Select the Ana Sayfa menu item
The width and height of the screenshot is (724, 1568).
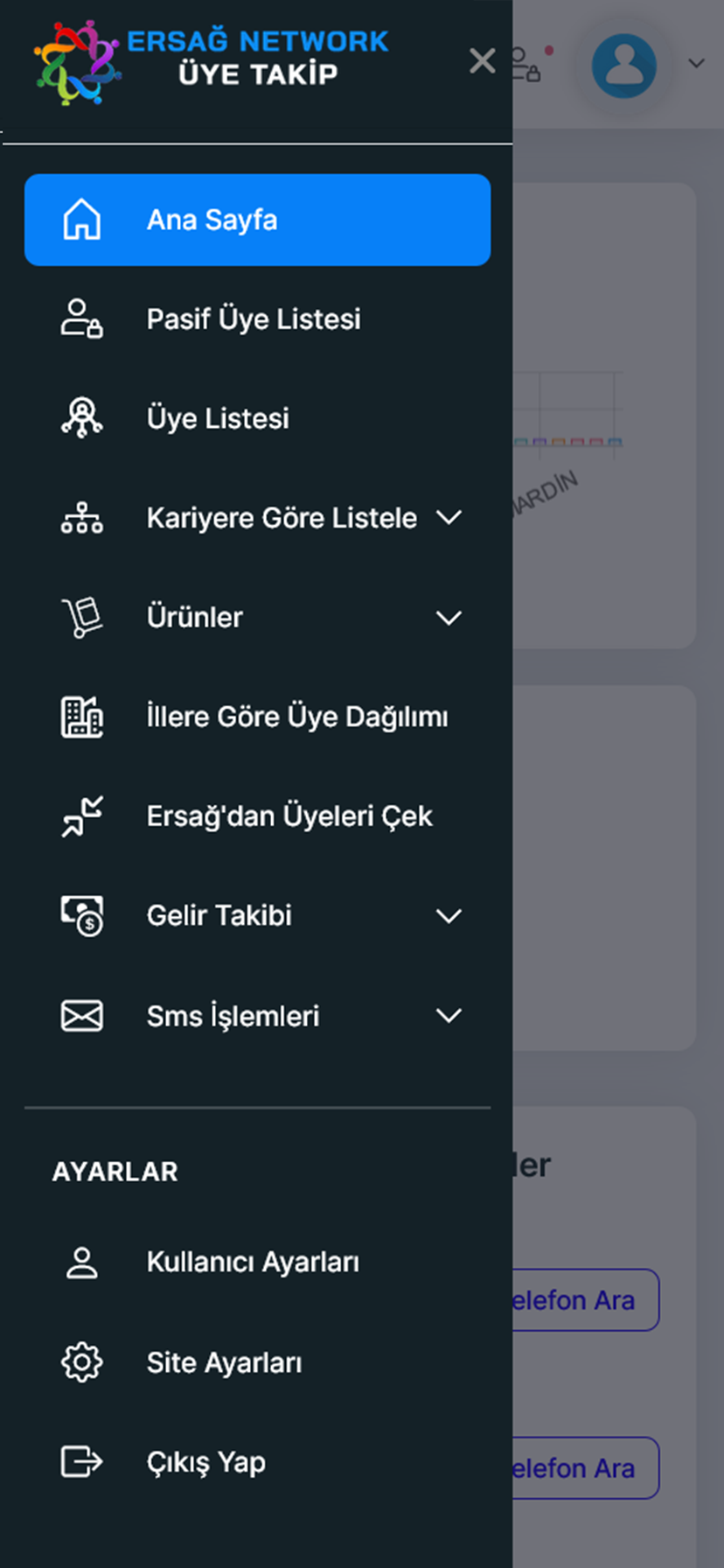(x=257, y=220)
